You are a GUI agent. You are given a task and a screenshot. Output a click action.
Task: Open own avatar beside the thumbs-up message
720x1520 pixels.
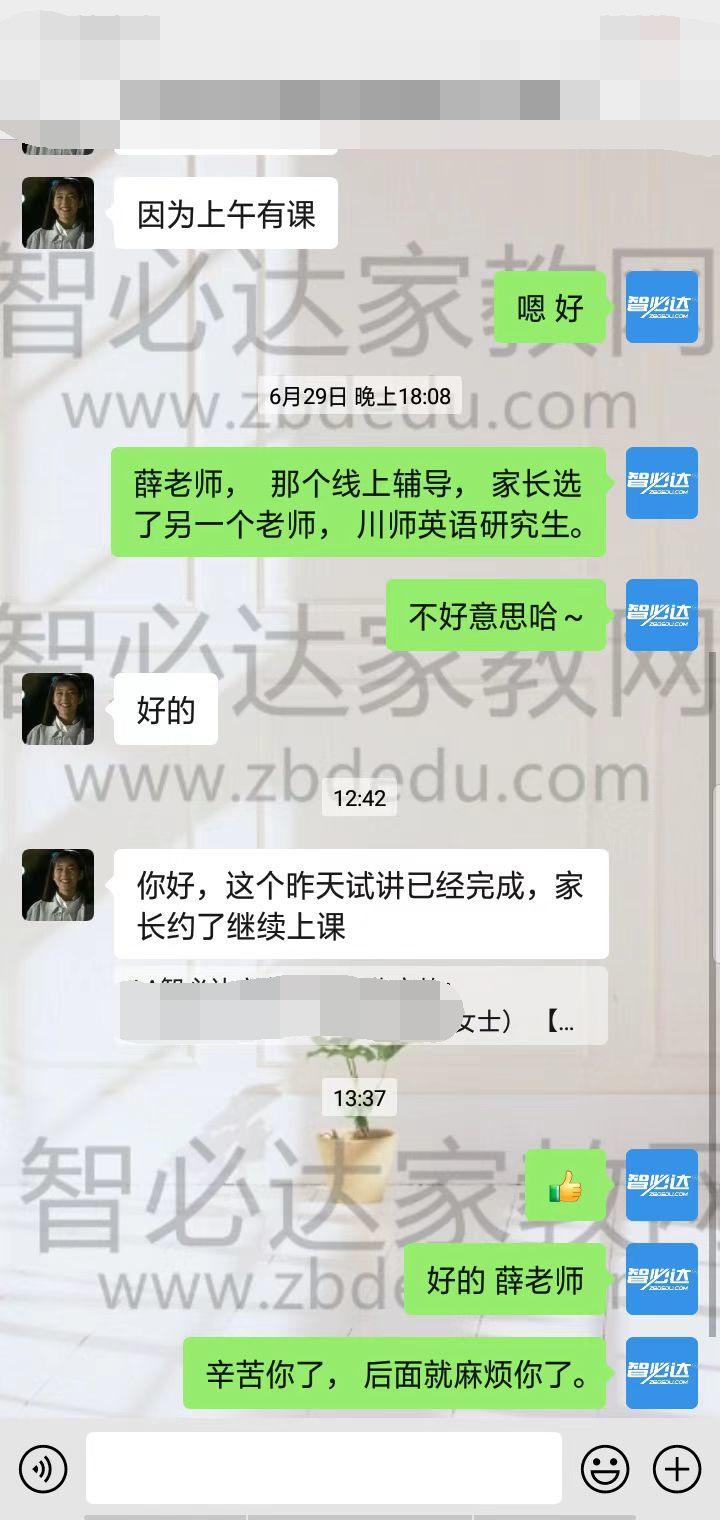click(x=661, y=1185)
